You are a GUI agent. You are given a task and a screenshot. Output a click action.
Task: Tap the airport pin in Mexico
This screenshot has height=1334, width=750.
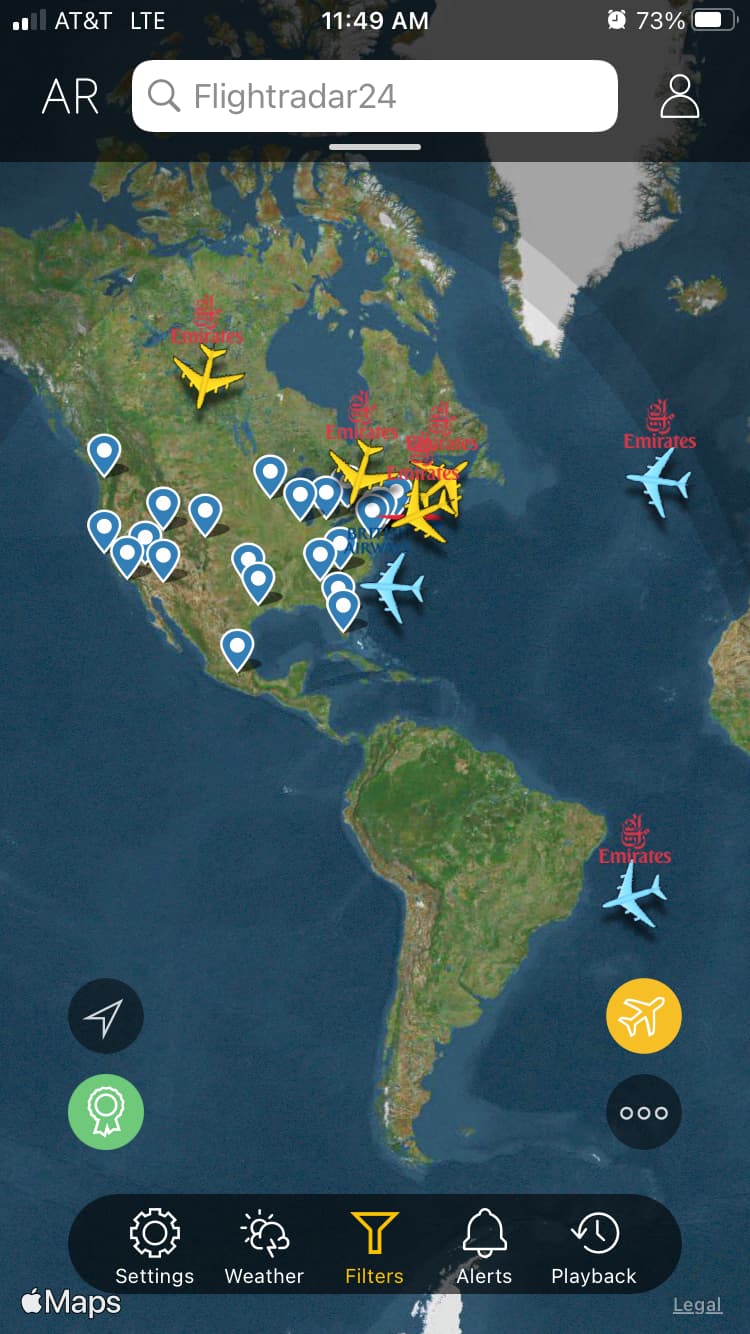(x=237, y=648)
